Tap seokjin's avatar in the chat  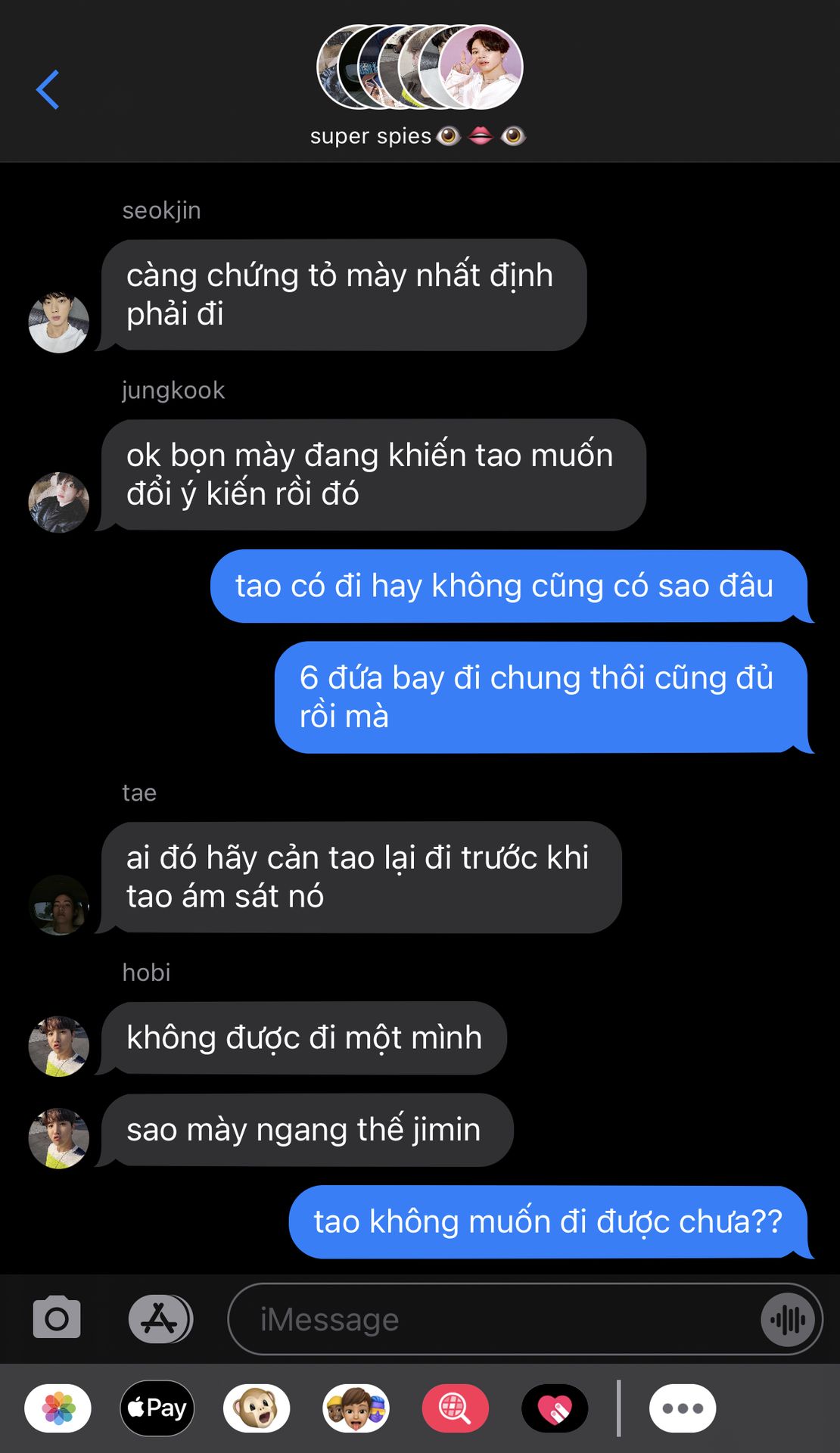tap(58, 322)
